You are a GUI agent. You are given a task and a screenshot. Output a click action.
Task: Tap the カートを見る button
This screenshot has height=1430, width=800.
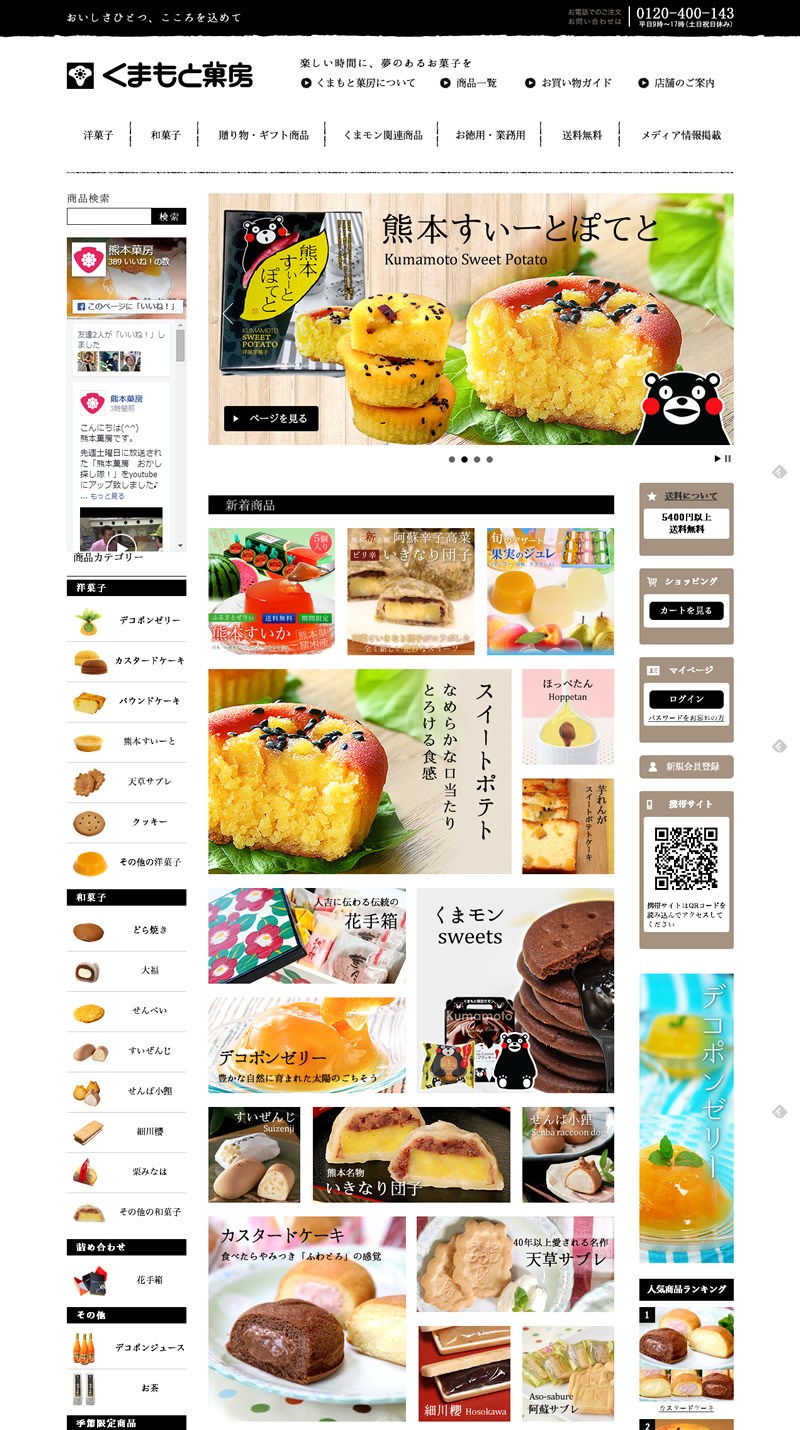point(686,610)
